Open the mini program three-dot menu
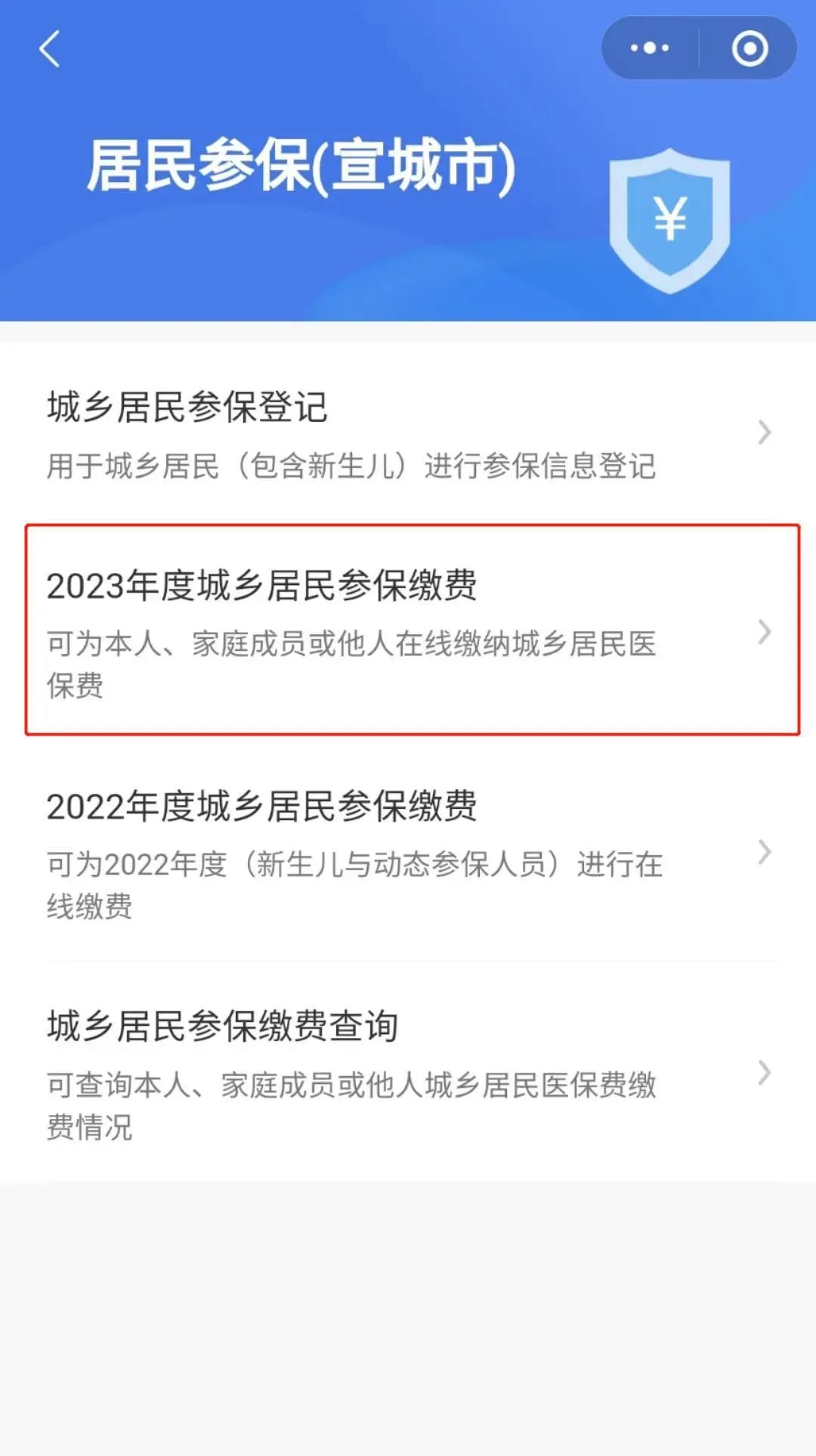 pos(650,48)
